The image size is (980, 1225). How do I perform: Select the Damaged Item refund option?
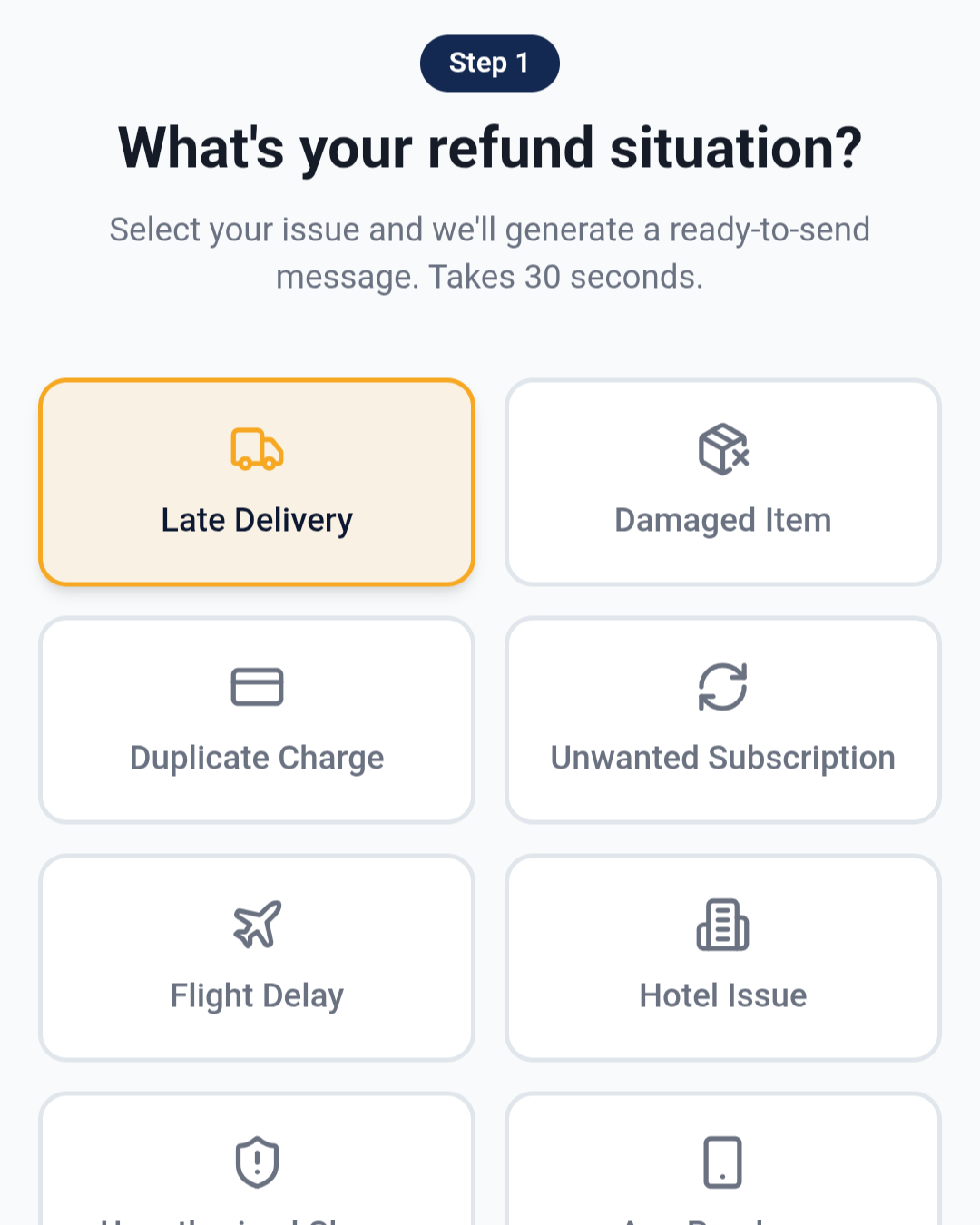coord(722,482)
